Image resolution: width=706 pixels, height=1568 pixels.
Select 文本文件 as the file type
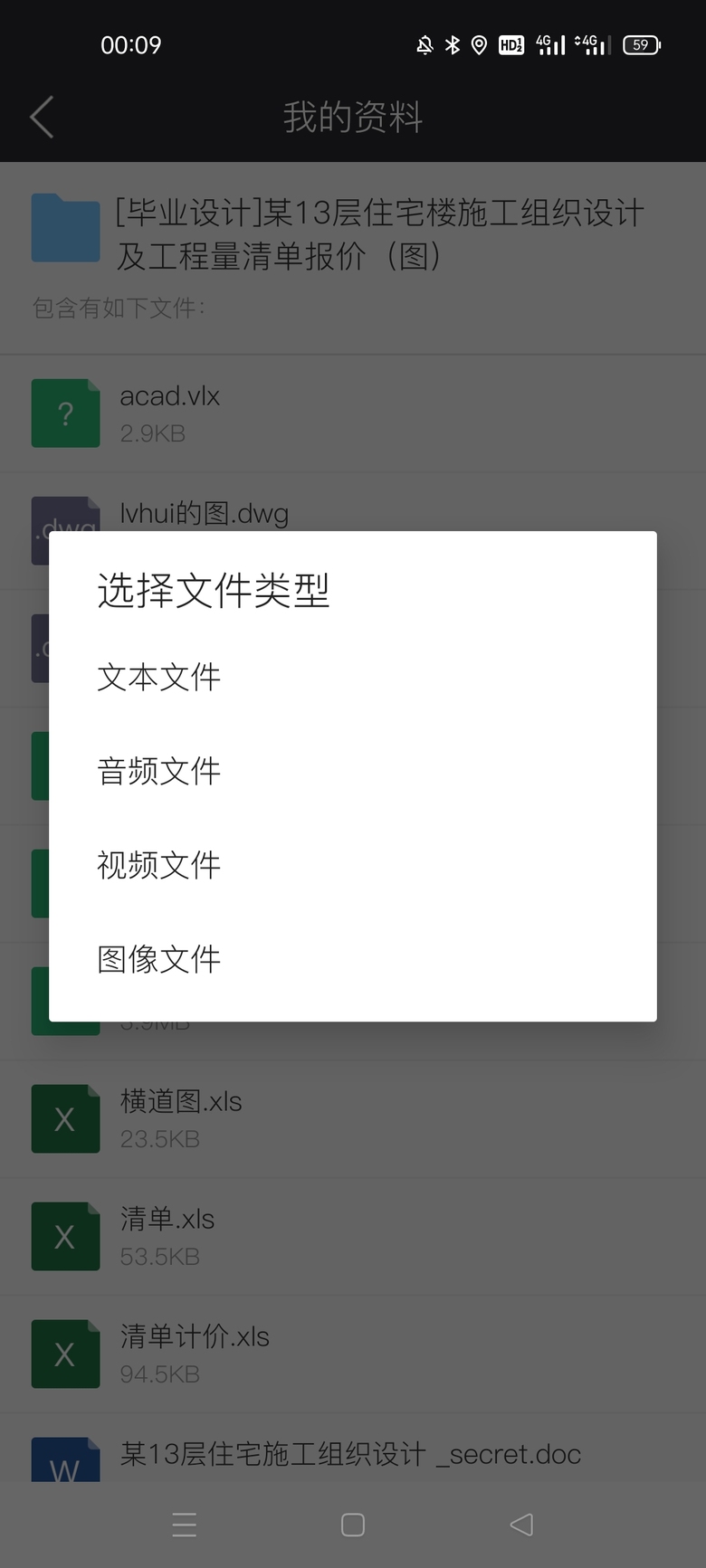point(159,677)
